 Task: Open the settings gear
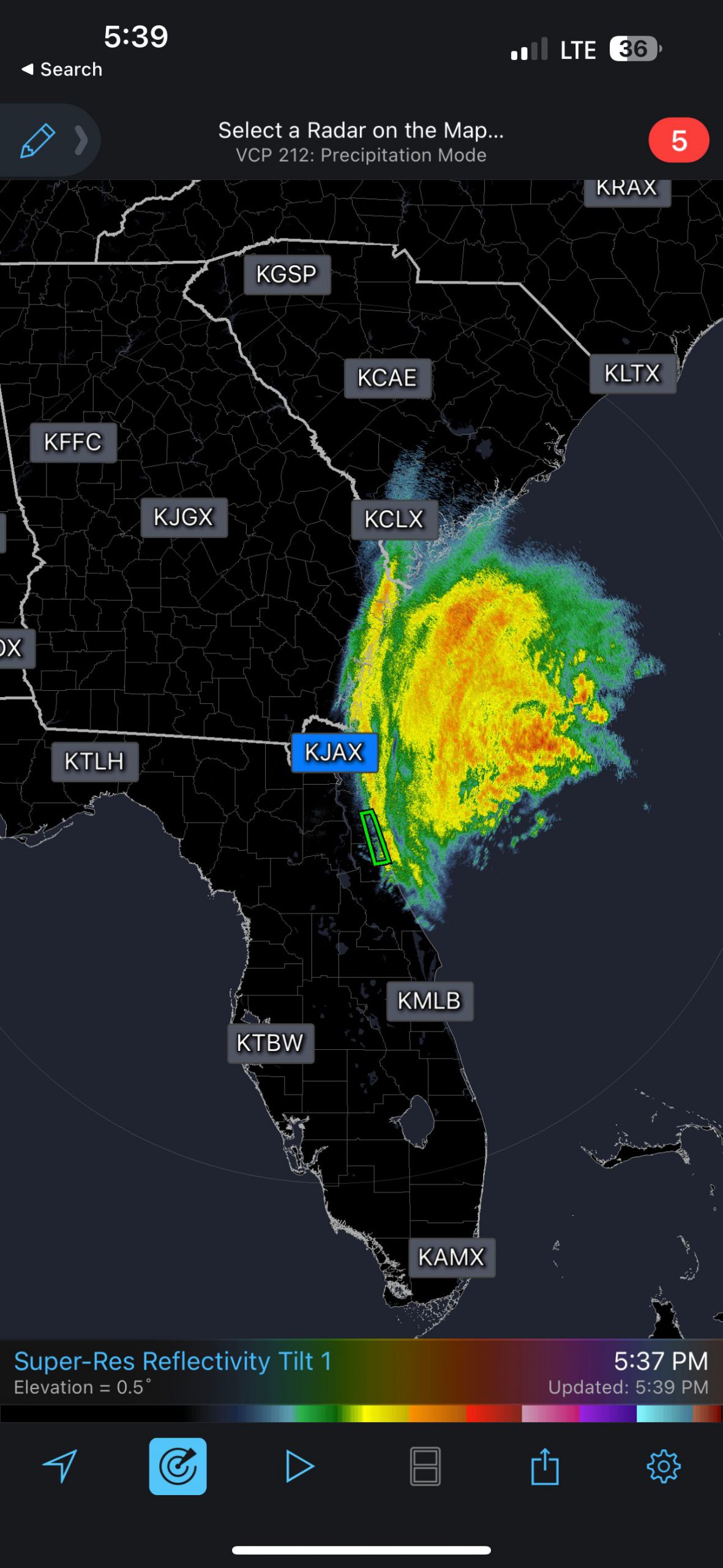[664, 1466]
